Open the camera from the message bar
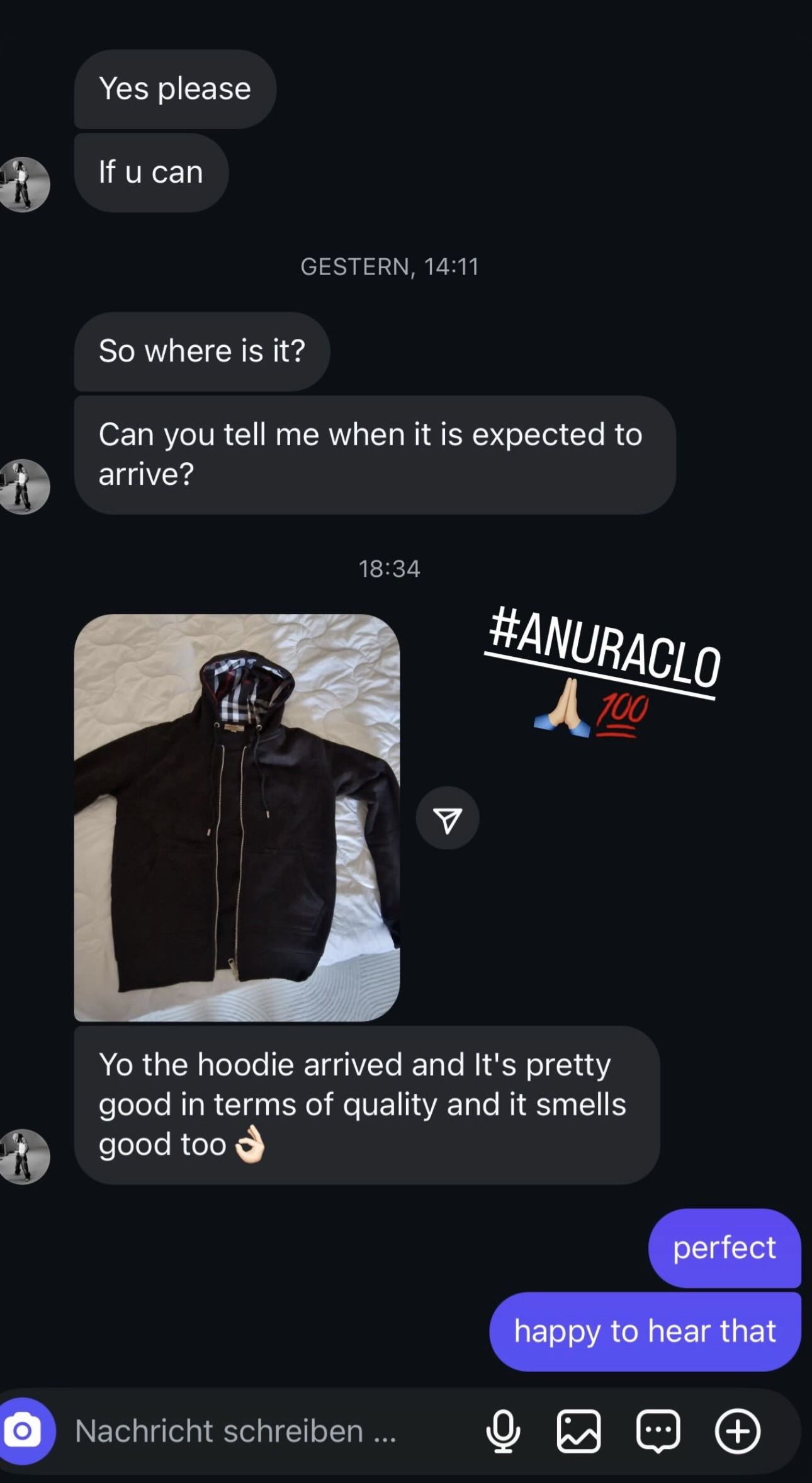The width and height of the screenshot is (812, 1483). tap(24, 1431)
